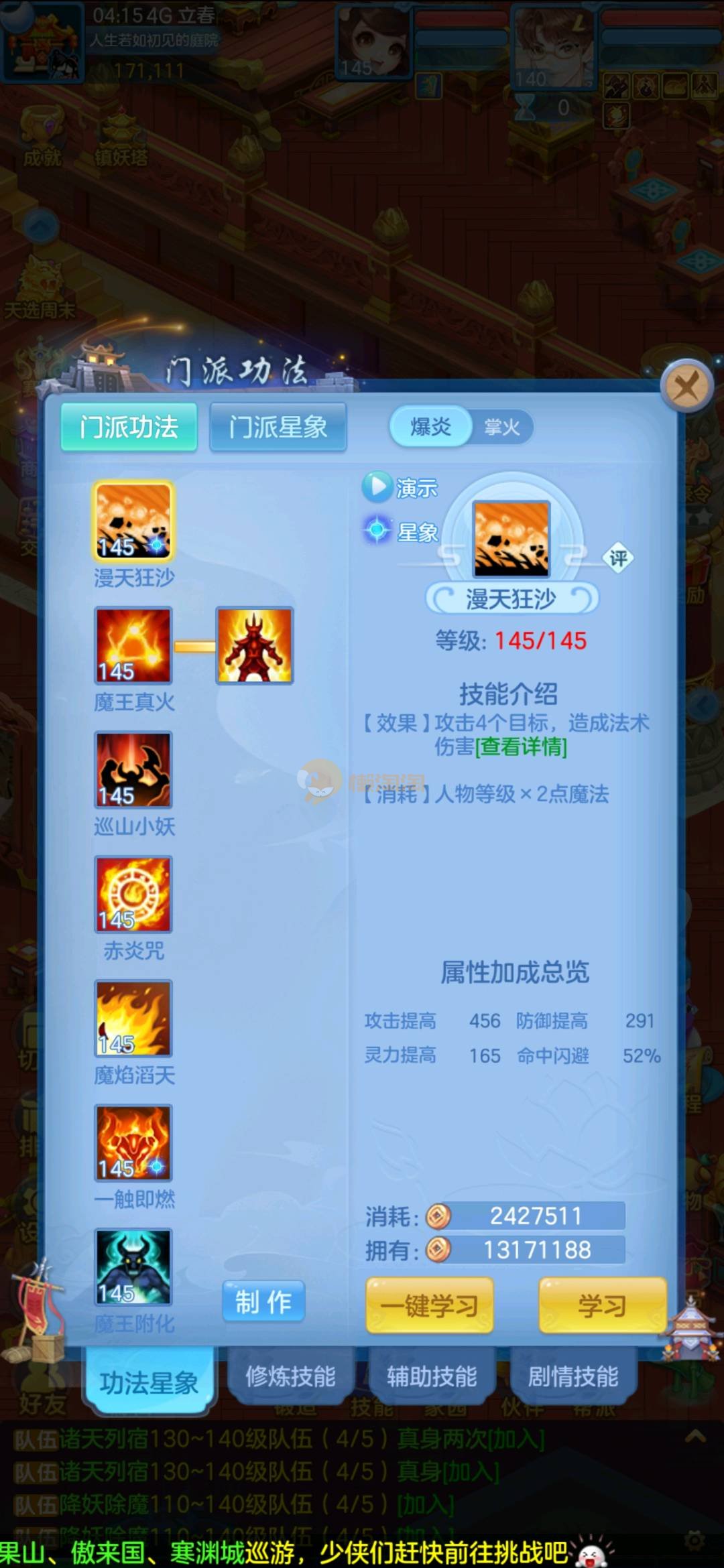This screenshot has width=724, height=1568.
Task: Close the 门派功法 panel
Action: coord(686,386)
